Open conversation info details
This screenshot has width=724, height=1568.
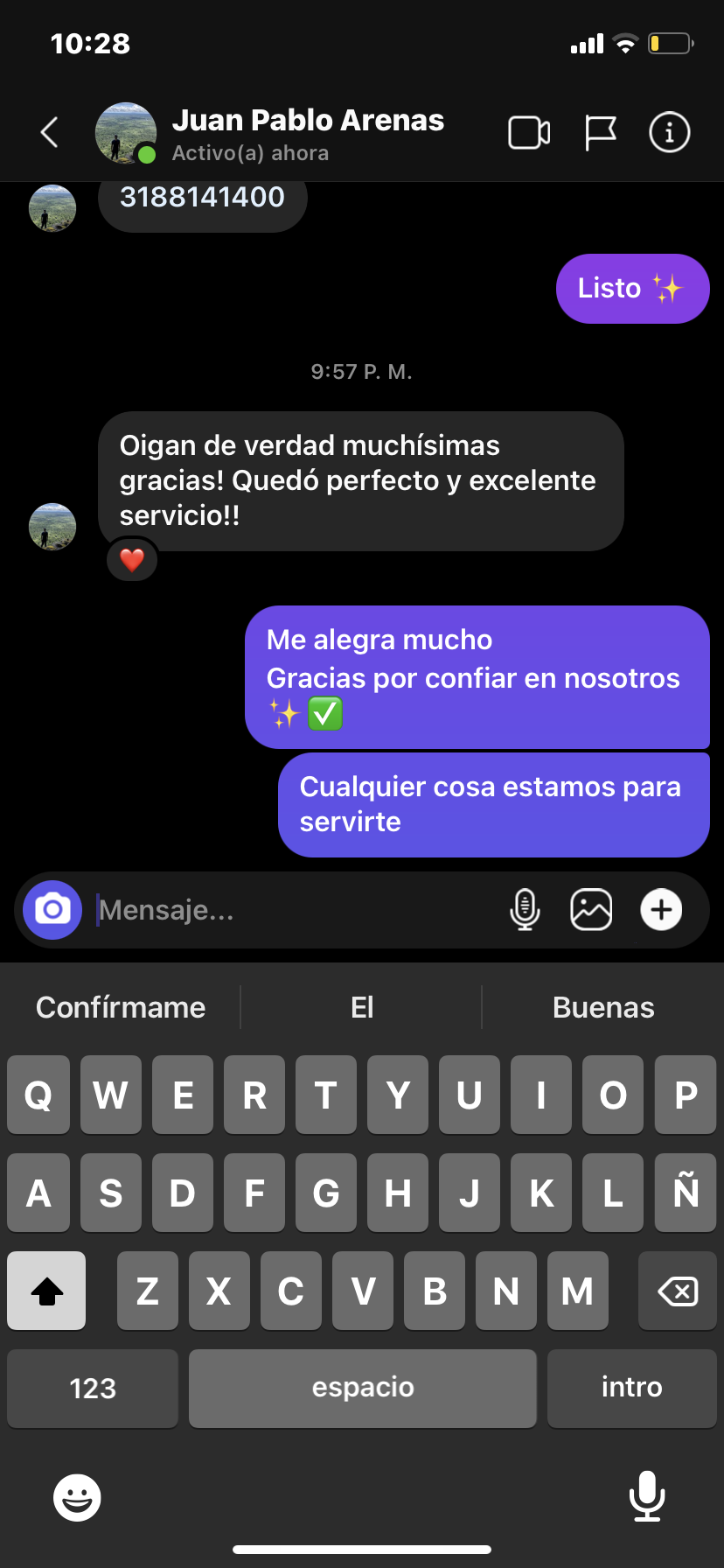pos(670,133)
